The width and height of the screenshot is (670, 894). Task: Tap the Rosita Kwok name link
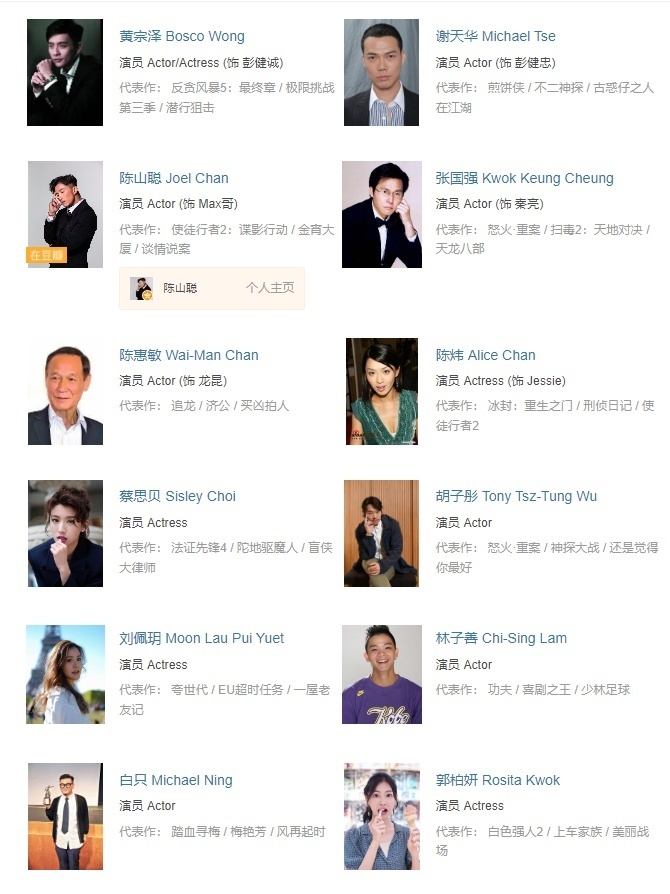tap(498, 780)
